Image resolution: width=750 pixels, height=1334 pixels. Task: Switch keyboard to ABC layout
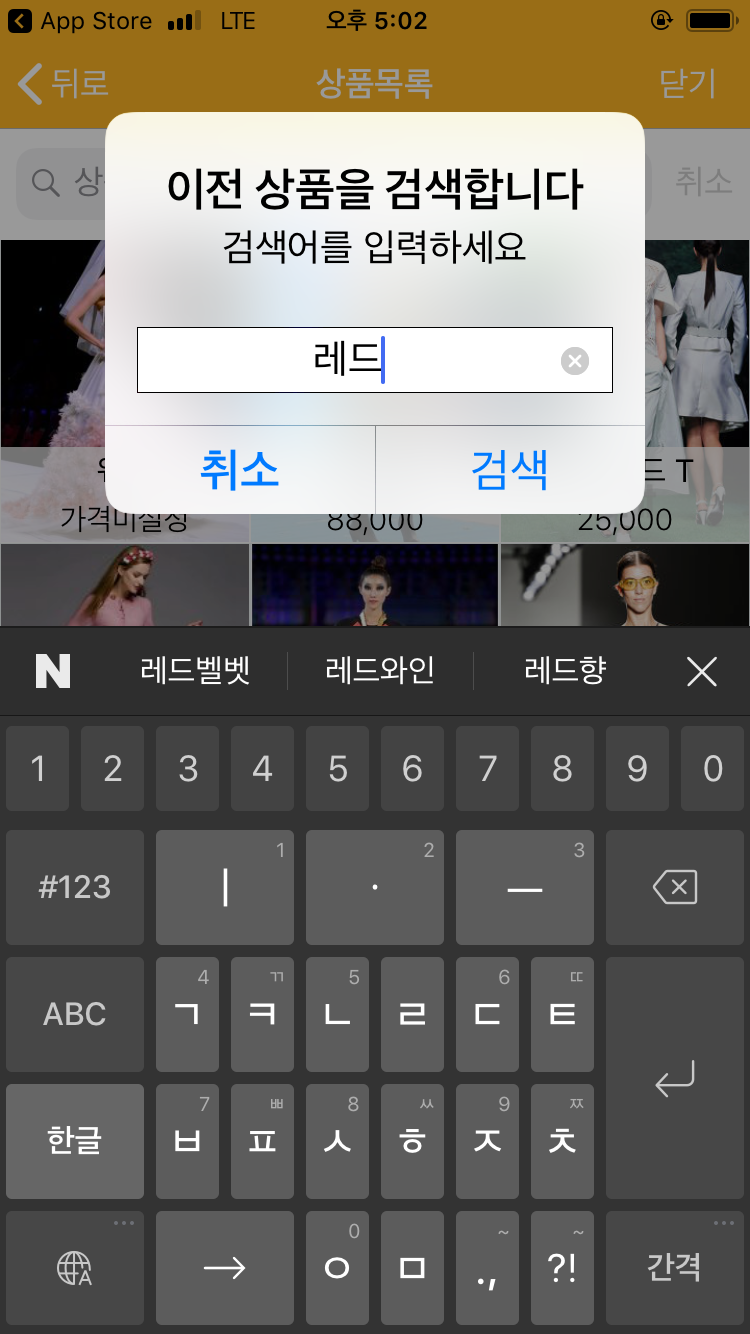tap(75, 1014)
